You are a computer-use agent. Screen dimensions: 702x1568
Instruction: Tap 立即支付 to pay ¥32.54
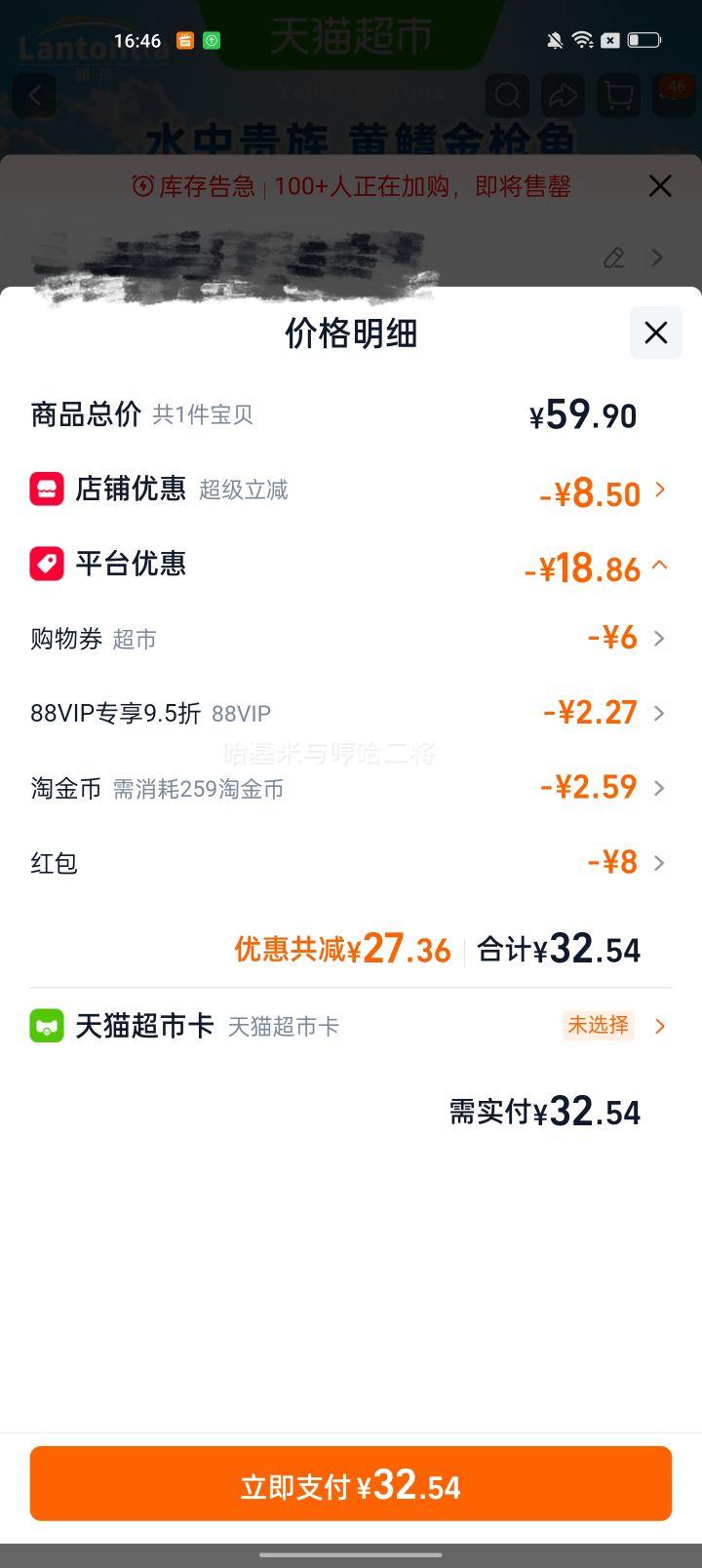pyautogui.click(x=351, y=1484)
